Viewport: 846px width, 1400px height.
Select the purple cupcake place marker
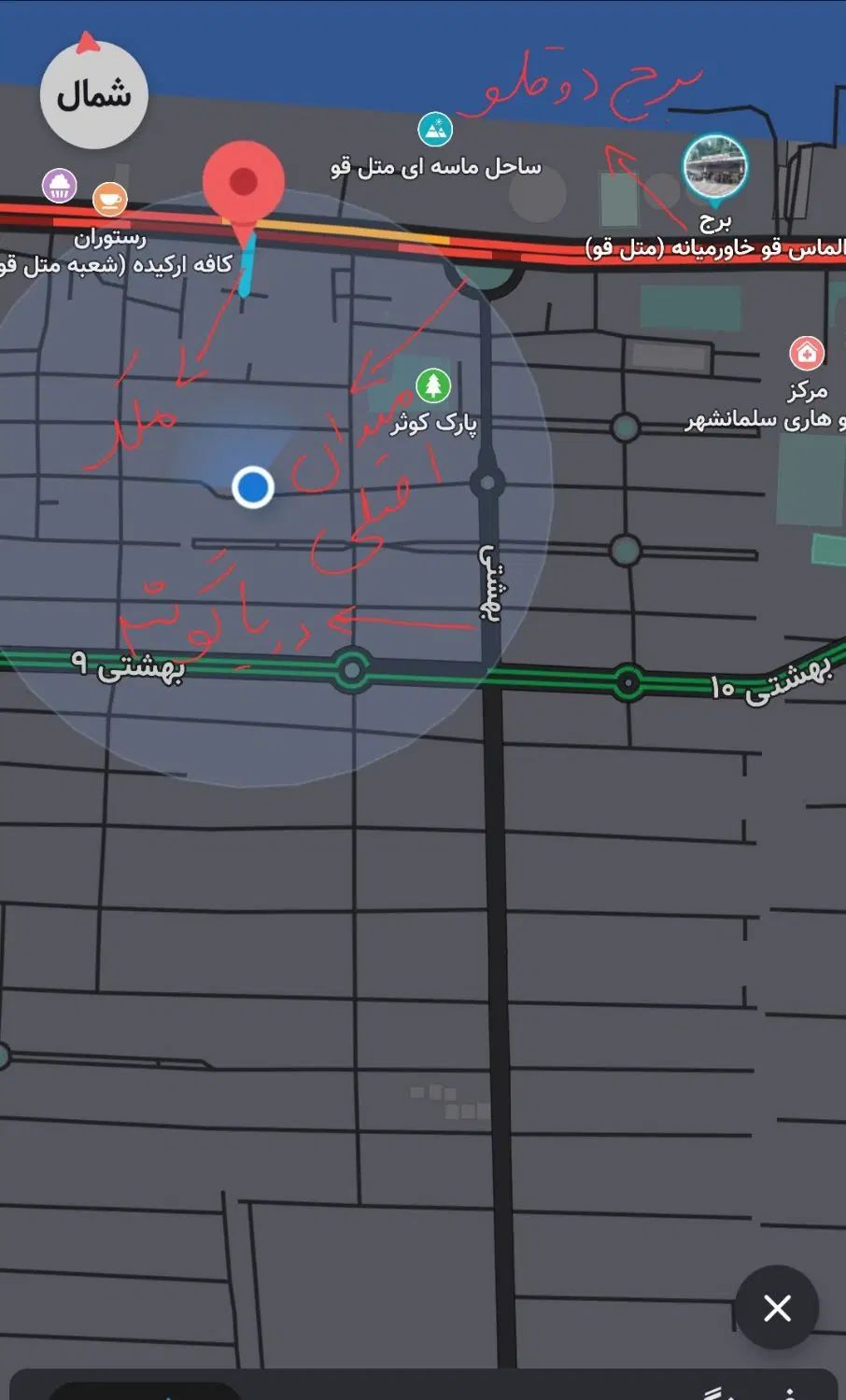tap(60, 186)
